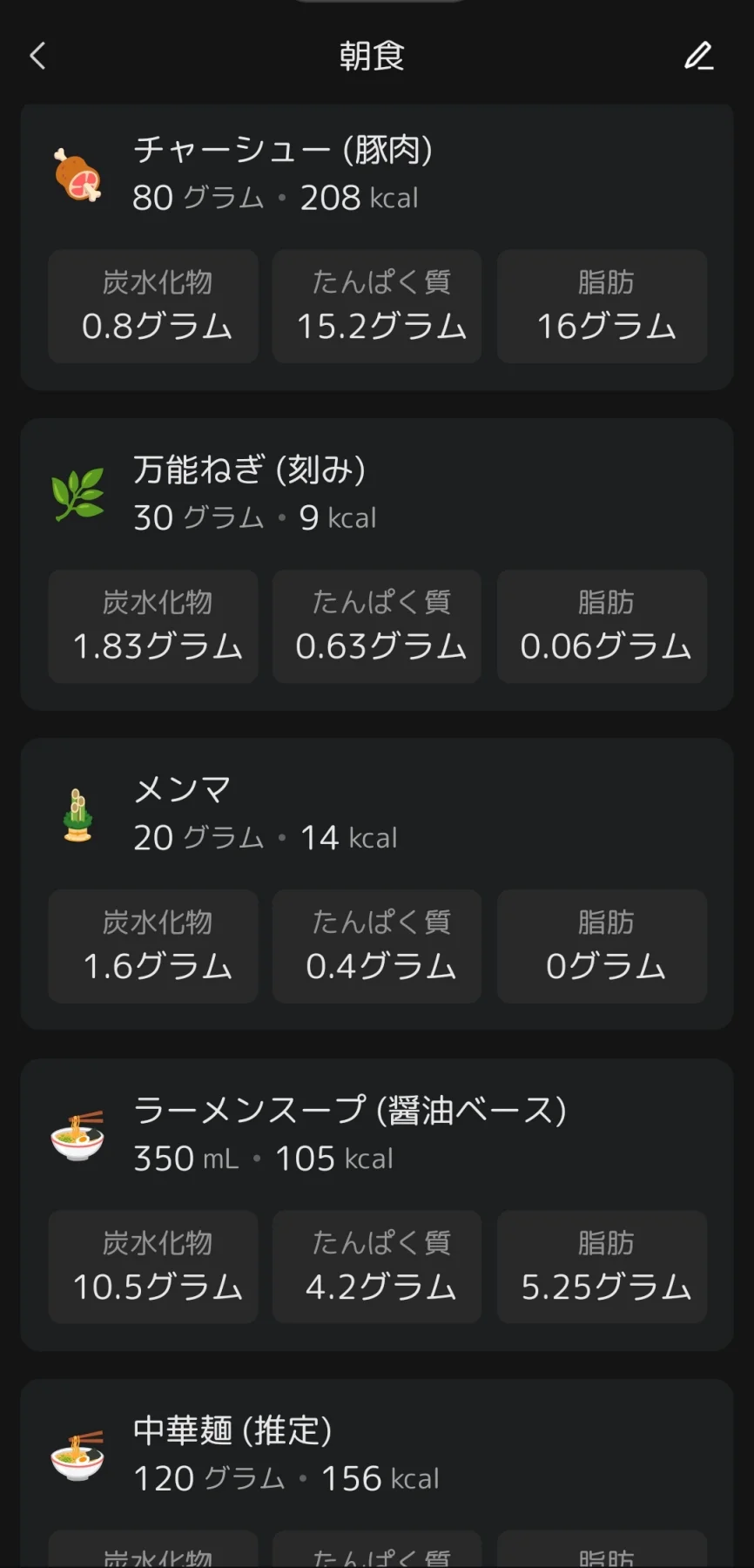Image resolution: width=754 pixels, height=1568 pixels.
Task: Edit the 朝食 meal with the pencil icon
Action: pos(698,57)
